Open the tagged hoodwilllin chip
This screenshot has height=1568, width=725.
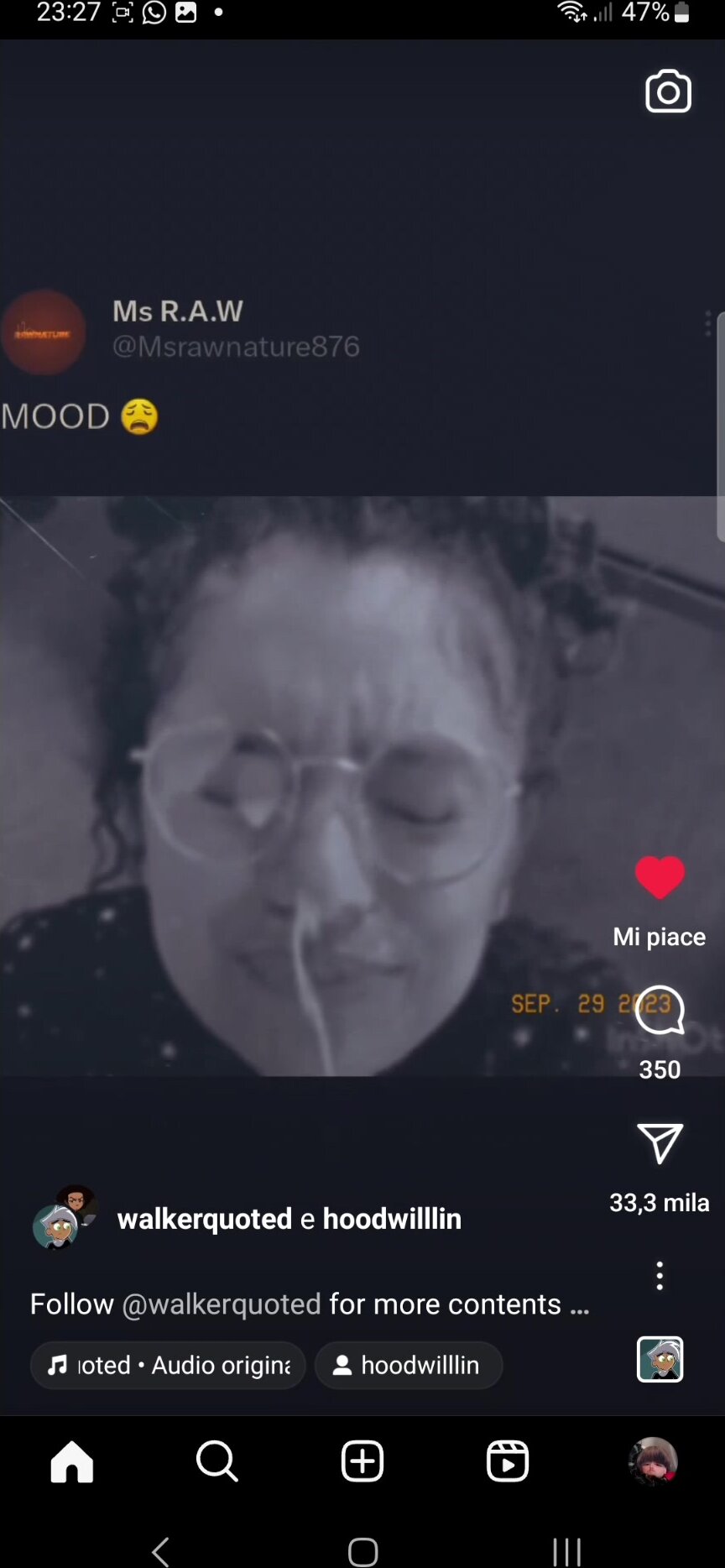click(x=409, y=1366)
